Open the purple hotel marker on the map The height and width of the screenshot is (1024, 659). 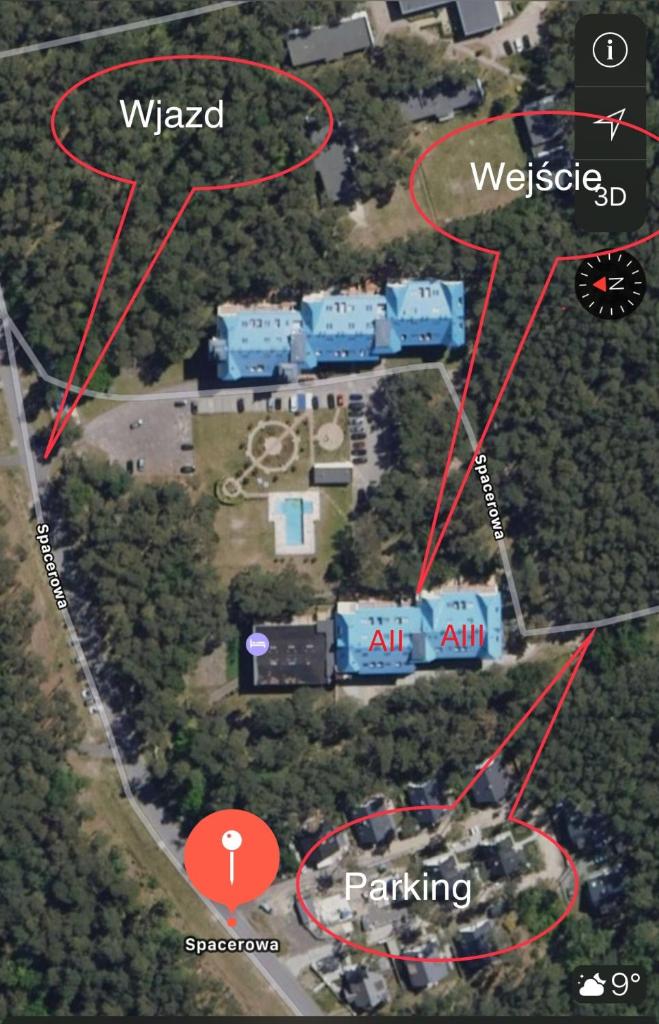click(x=256, y=642)
